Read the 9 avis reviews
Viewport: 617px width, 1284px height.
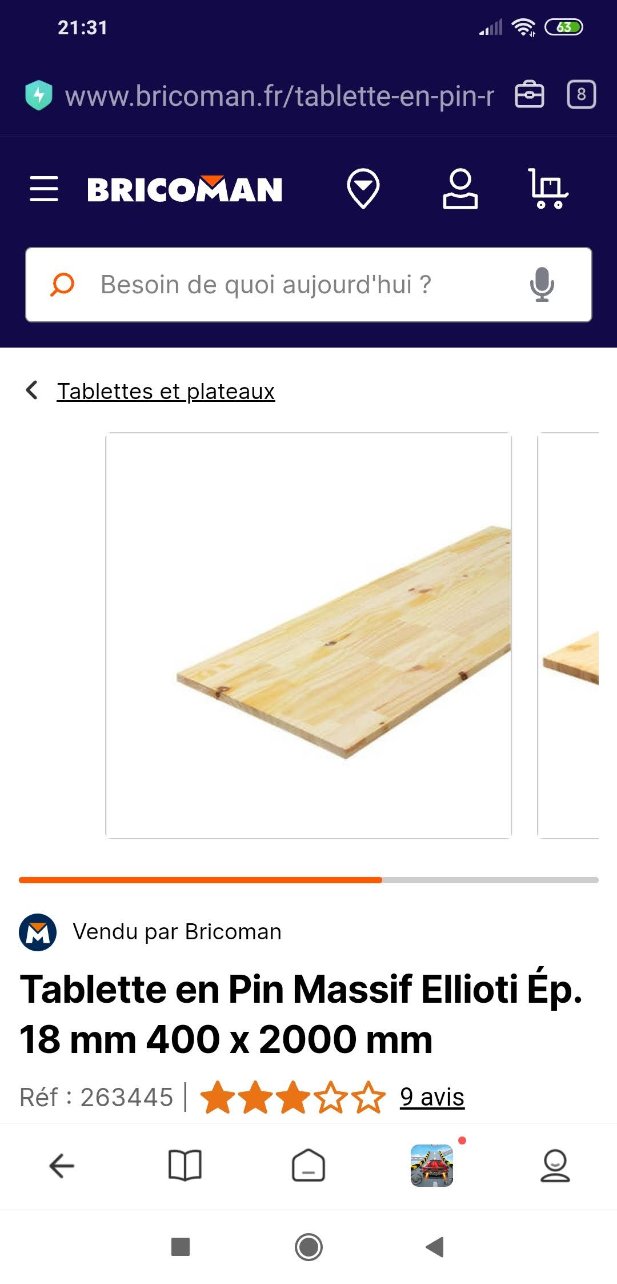point(432,1097)
